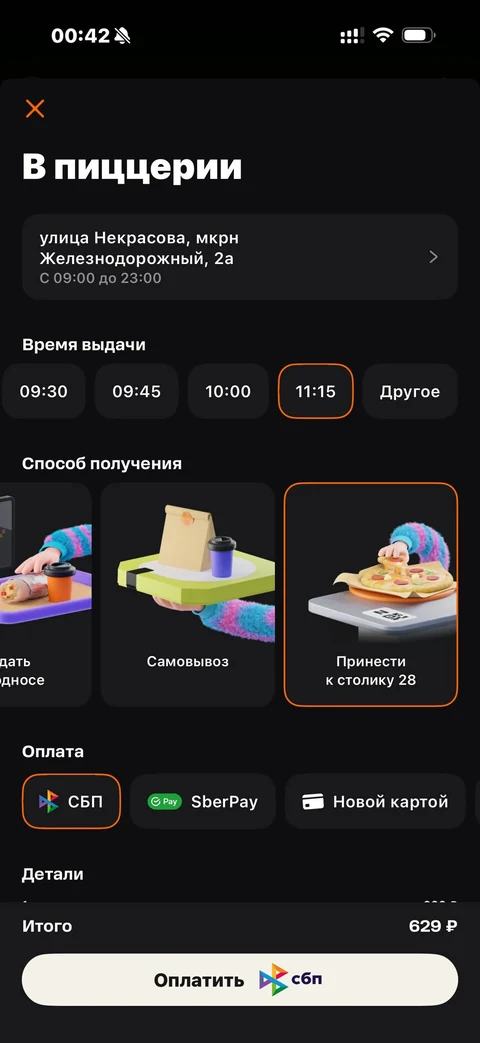Pick the 10:00 time slot
Viewport: 480px width, 1043px height.
tap(227, 391)
